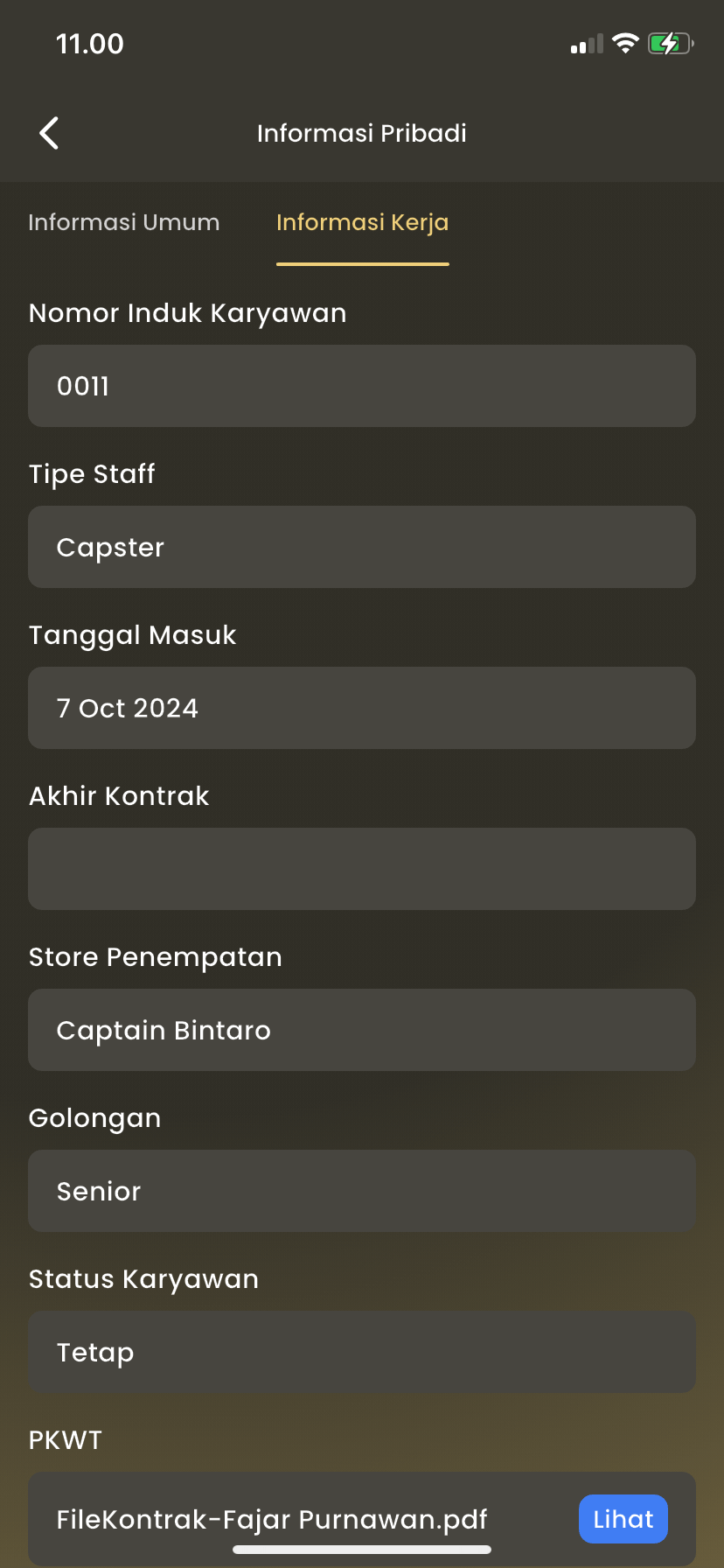Tap the Status Karyawan field
The width and height of the screenshot is (724, 1568).
pyautogui.click(x=362, y=1352)
